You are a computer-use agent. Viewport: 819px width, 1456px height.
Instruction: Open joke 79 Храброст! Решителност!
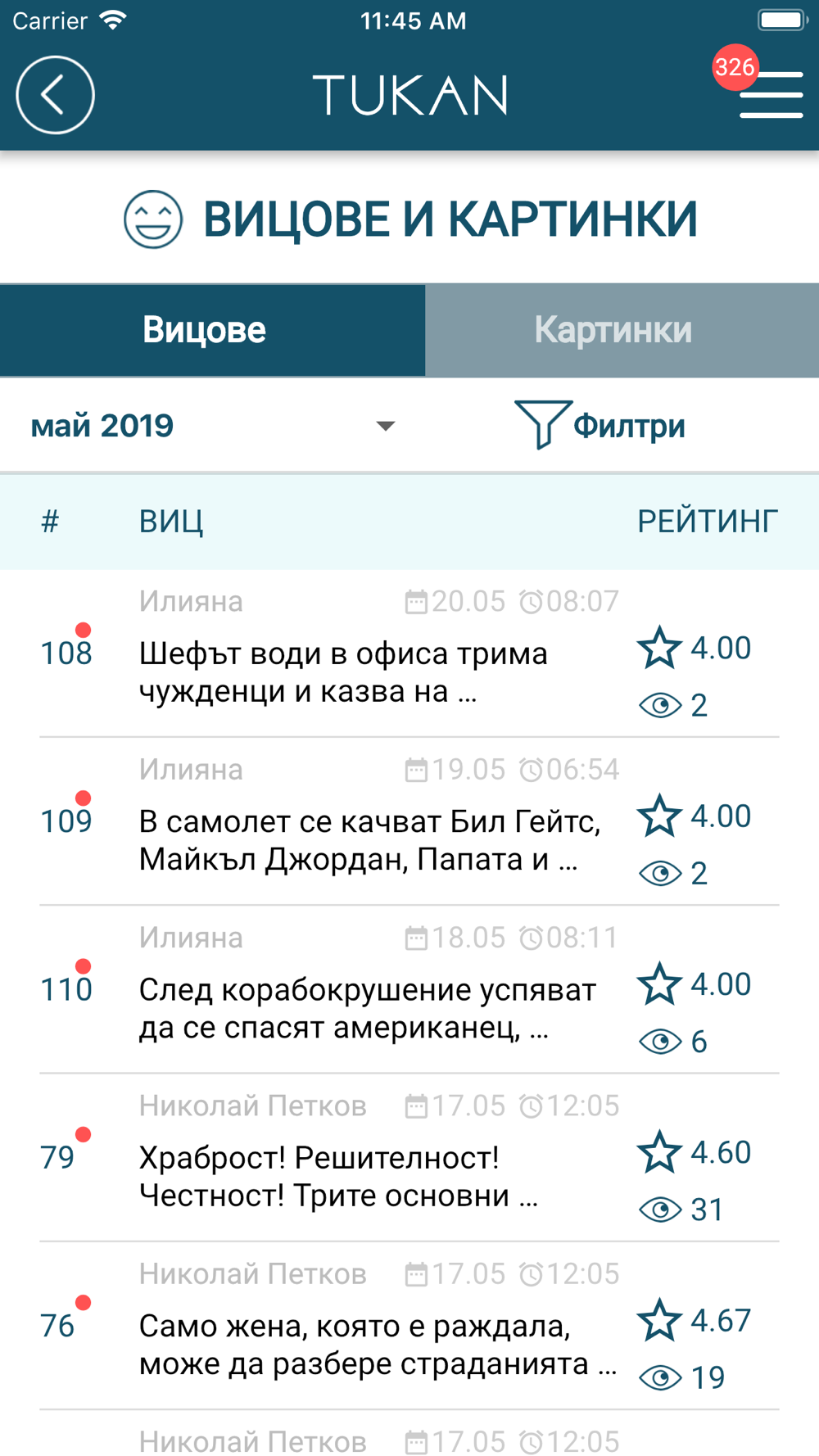pyautogui.click(x=409, y=1158)
